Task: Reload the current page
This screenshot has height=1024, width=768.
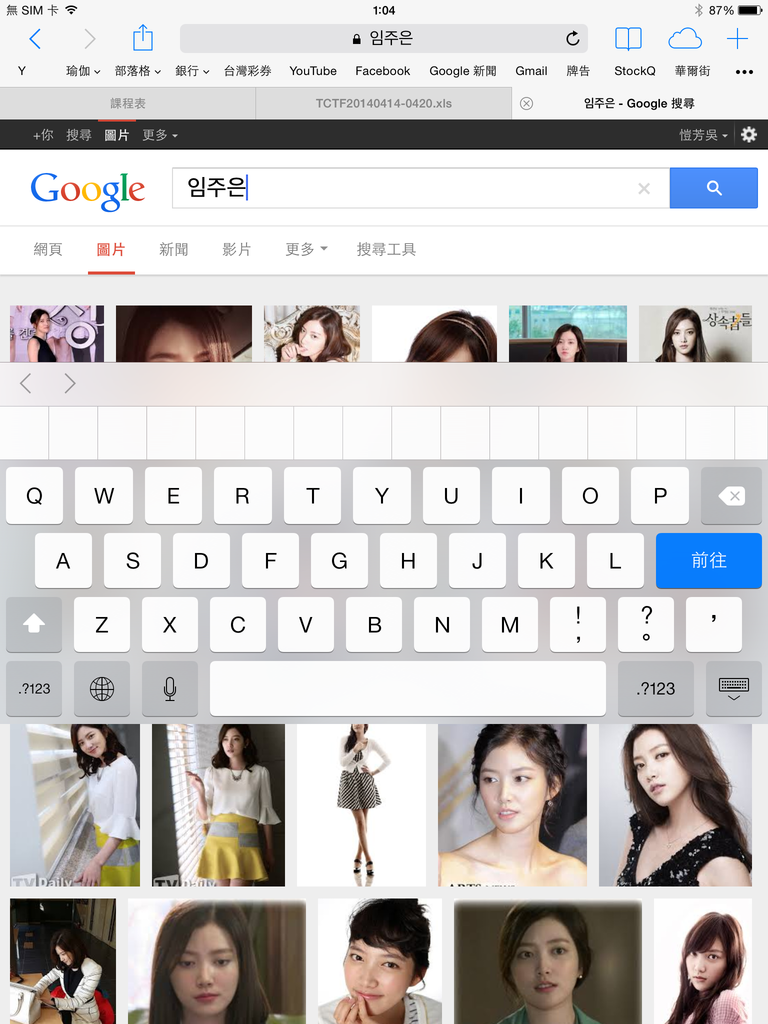Action: 572,39
